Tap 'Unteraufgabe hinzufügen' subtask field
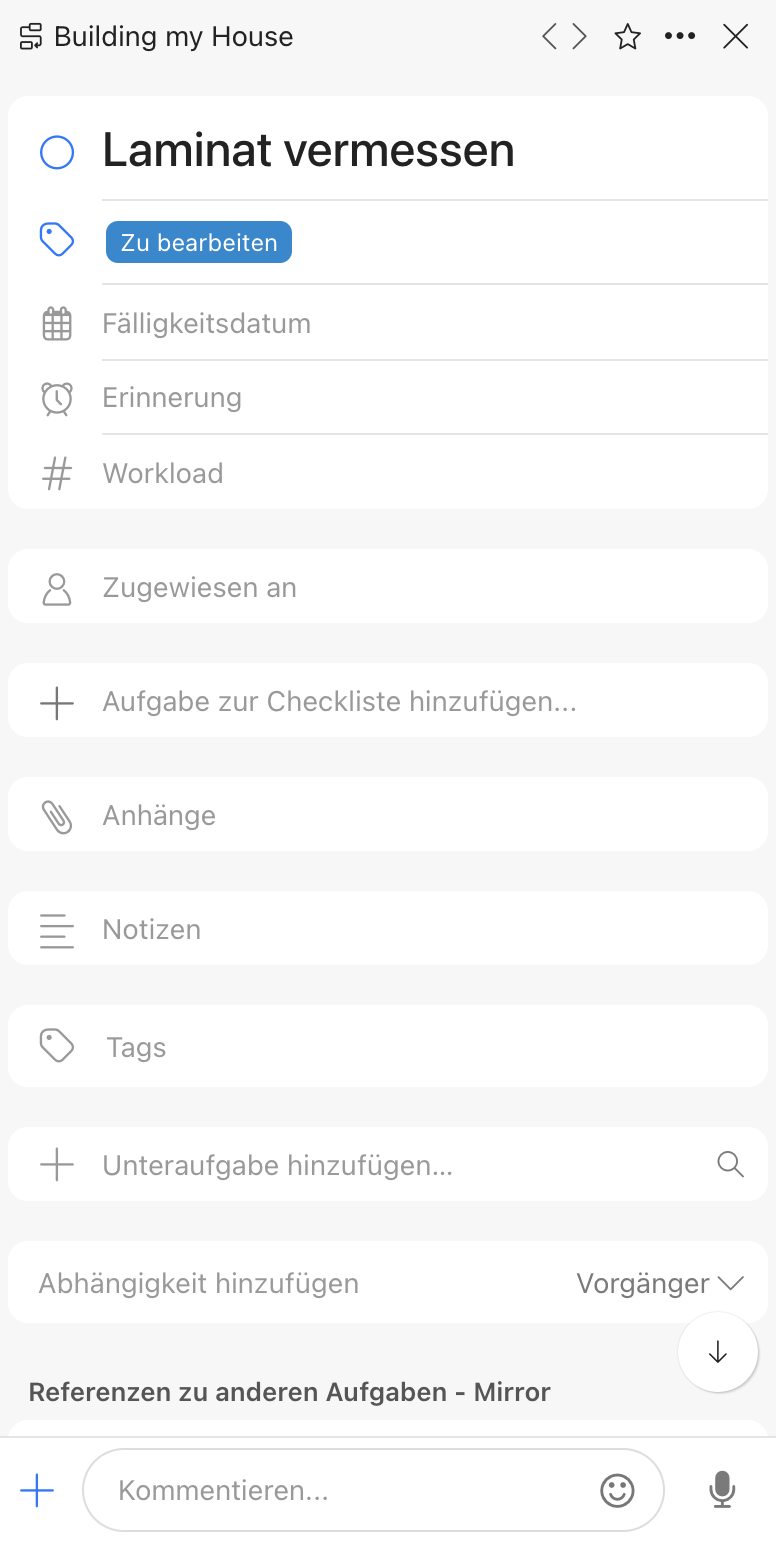776x1542 pixels. point(278,1165)
